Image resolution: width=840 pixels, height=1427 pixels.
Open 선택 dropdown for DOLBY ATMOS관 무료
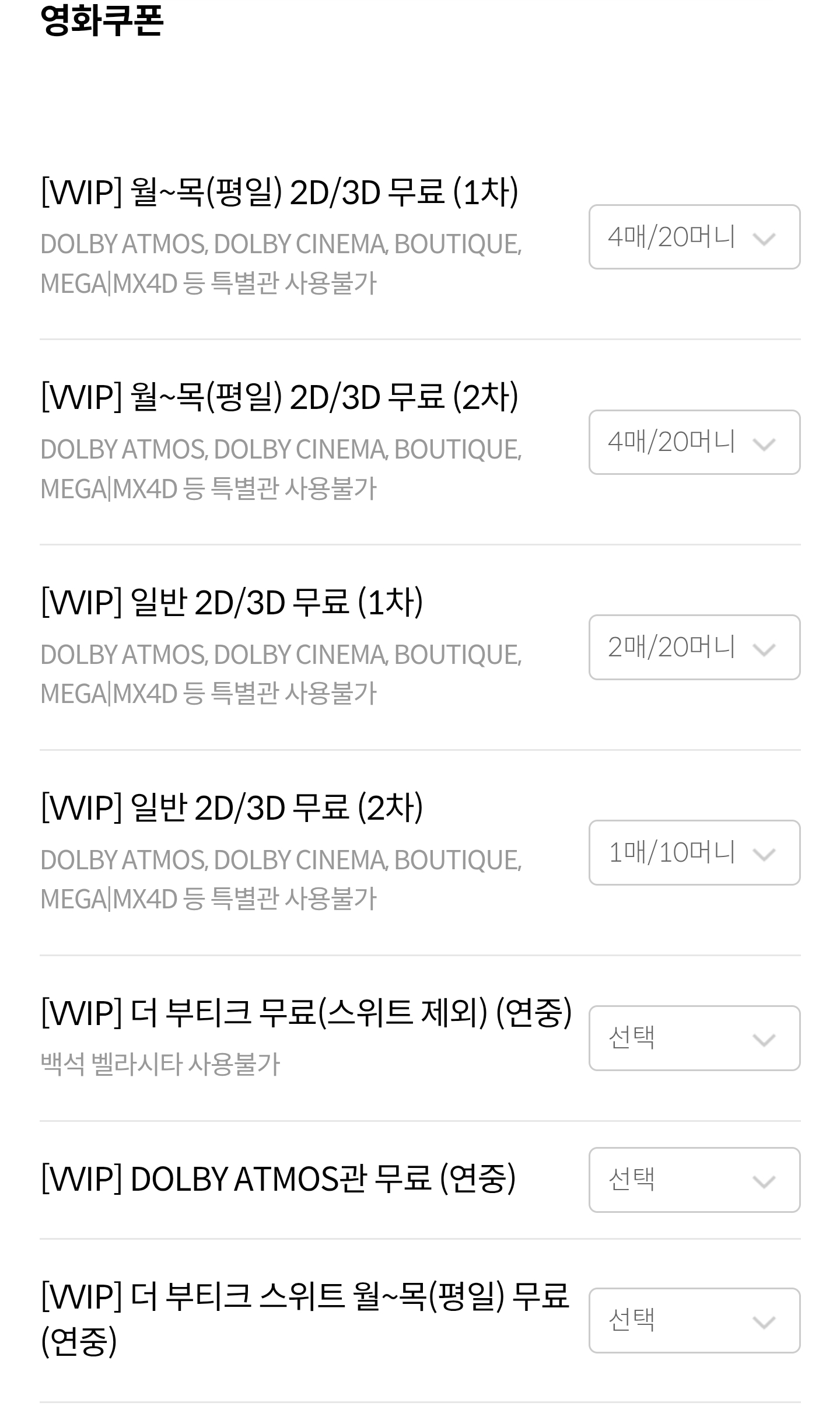tap(694, 1180)
